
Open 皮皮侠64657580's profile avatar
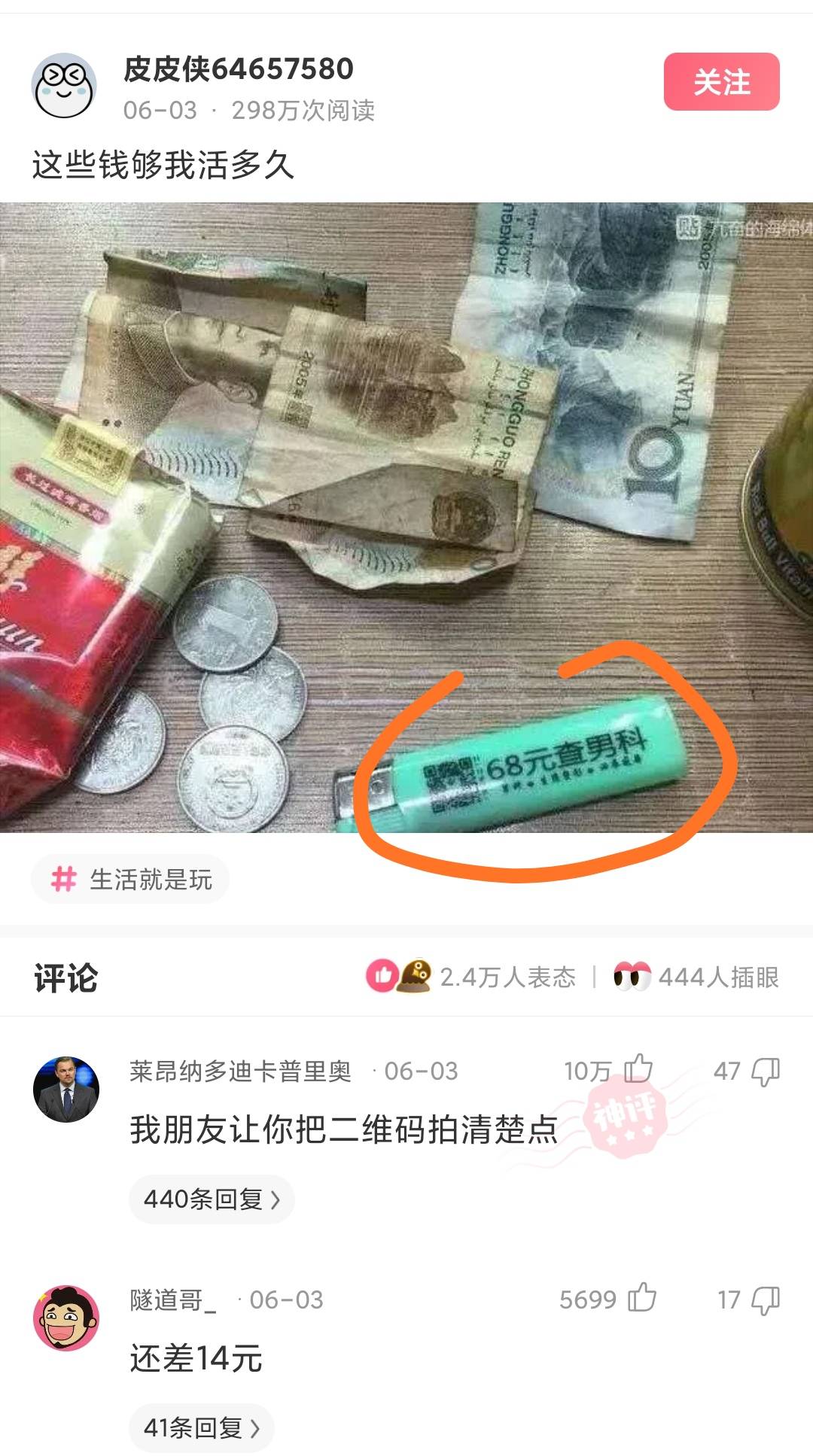(64, 87)
